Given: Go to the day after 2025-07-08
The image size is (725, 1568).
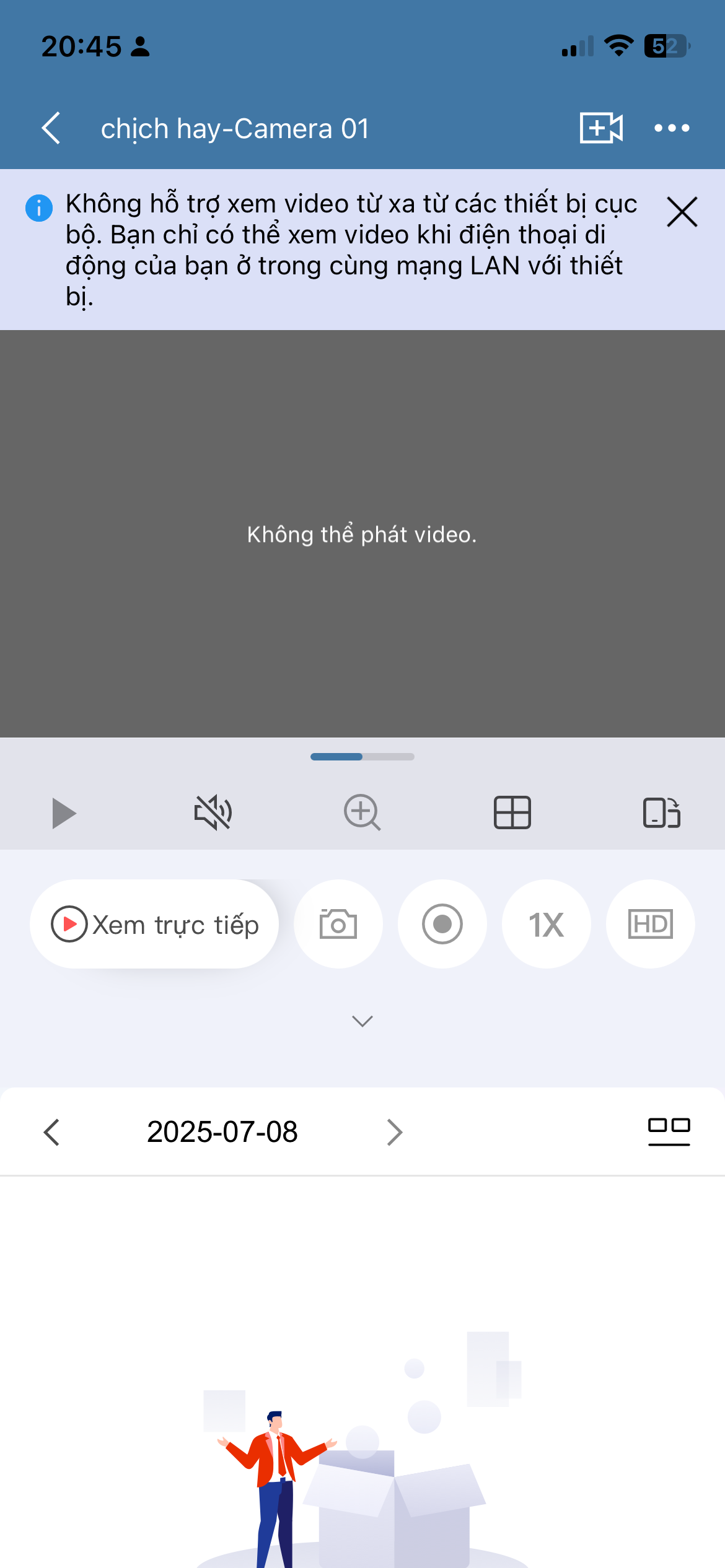Looking at the screenshot, I should 394,1133.
